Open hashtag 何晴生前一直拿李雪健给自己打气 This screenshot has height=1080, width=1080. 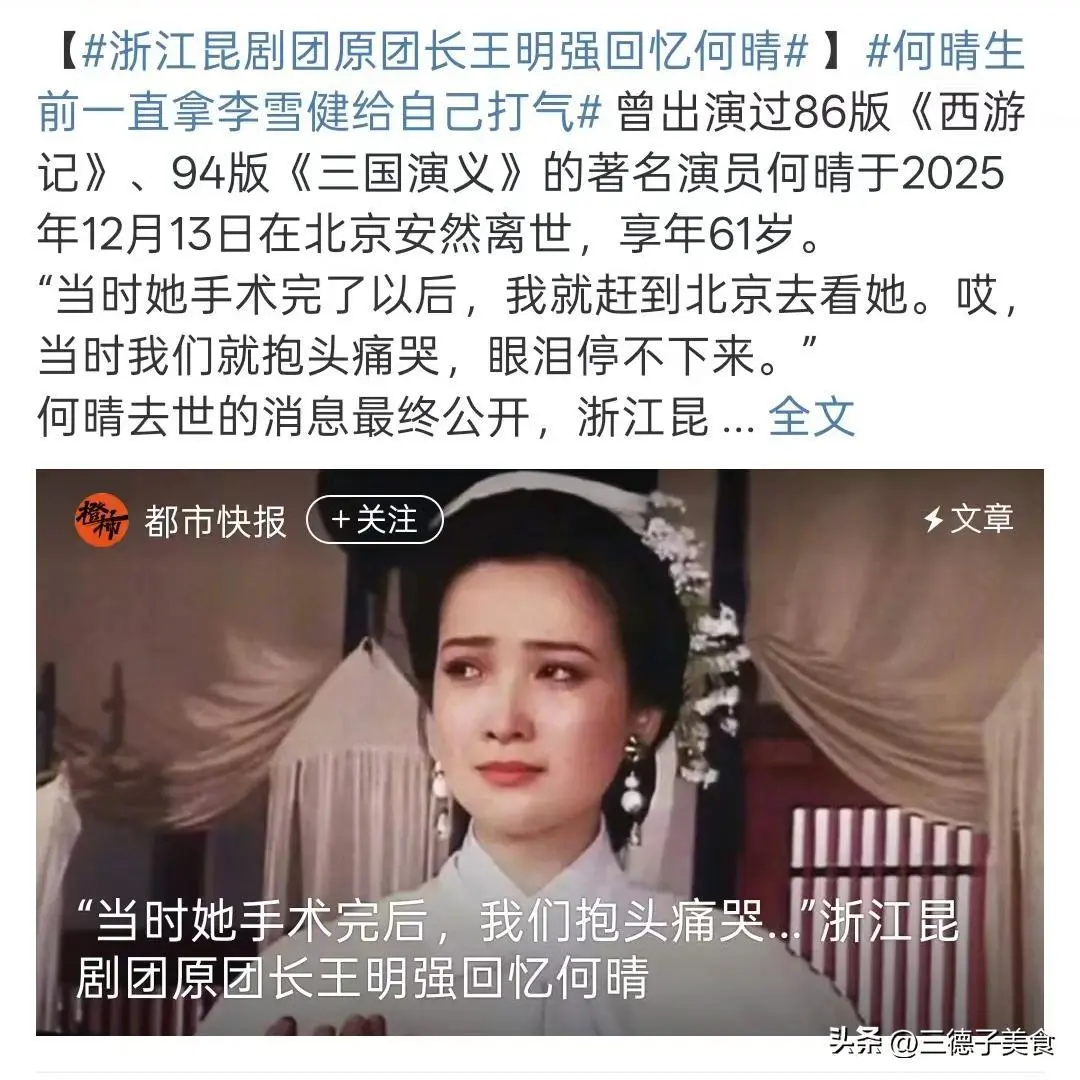click(x=320, y=112)
